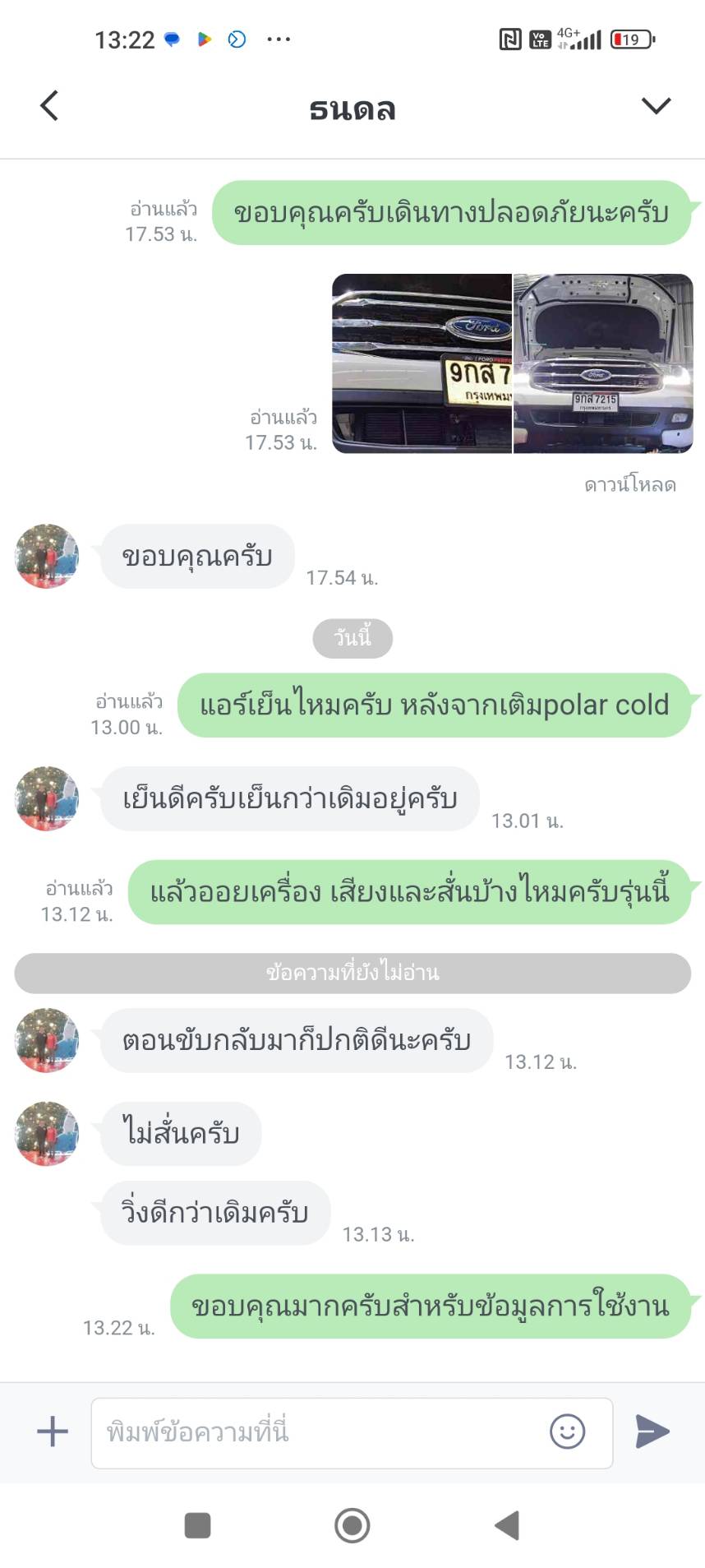Expand the chat options chevron
Viewport: 705px width, 1568px height.
point(656,106)
